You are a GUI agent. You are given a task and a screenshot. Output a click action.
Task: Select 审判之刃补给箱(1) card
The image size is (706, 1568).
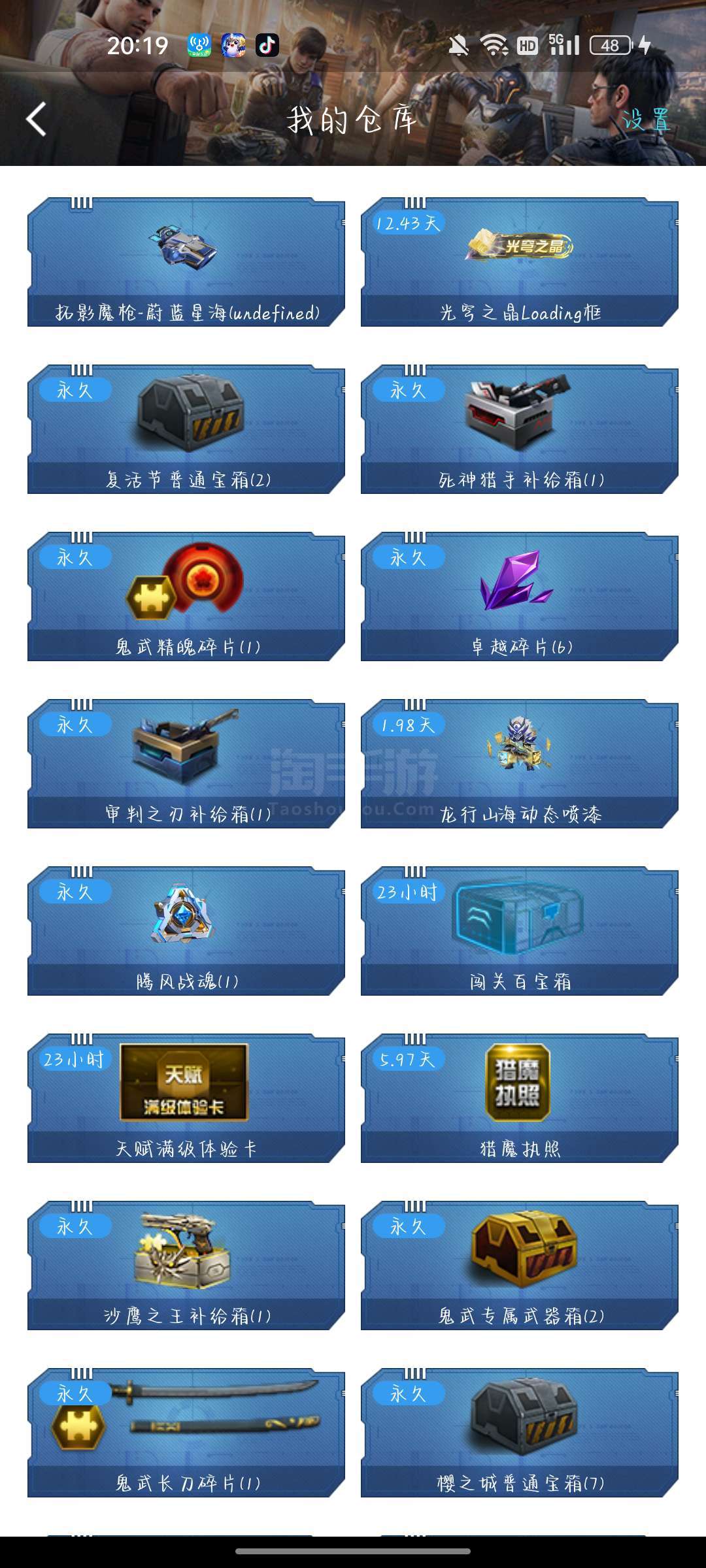186,764
